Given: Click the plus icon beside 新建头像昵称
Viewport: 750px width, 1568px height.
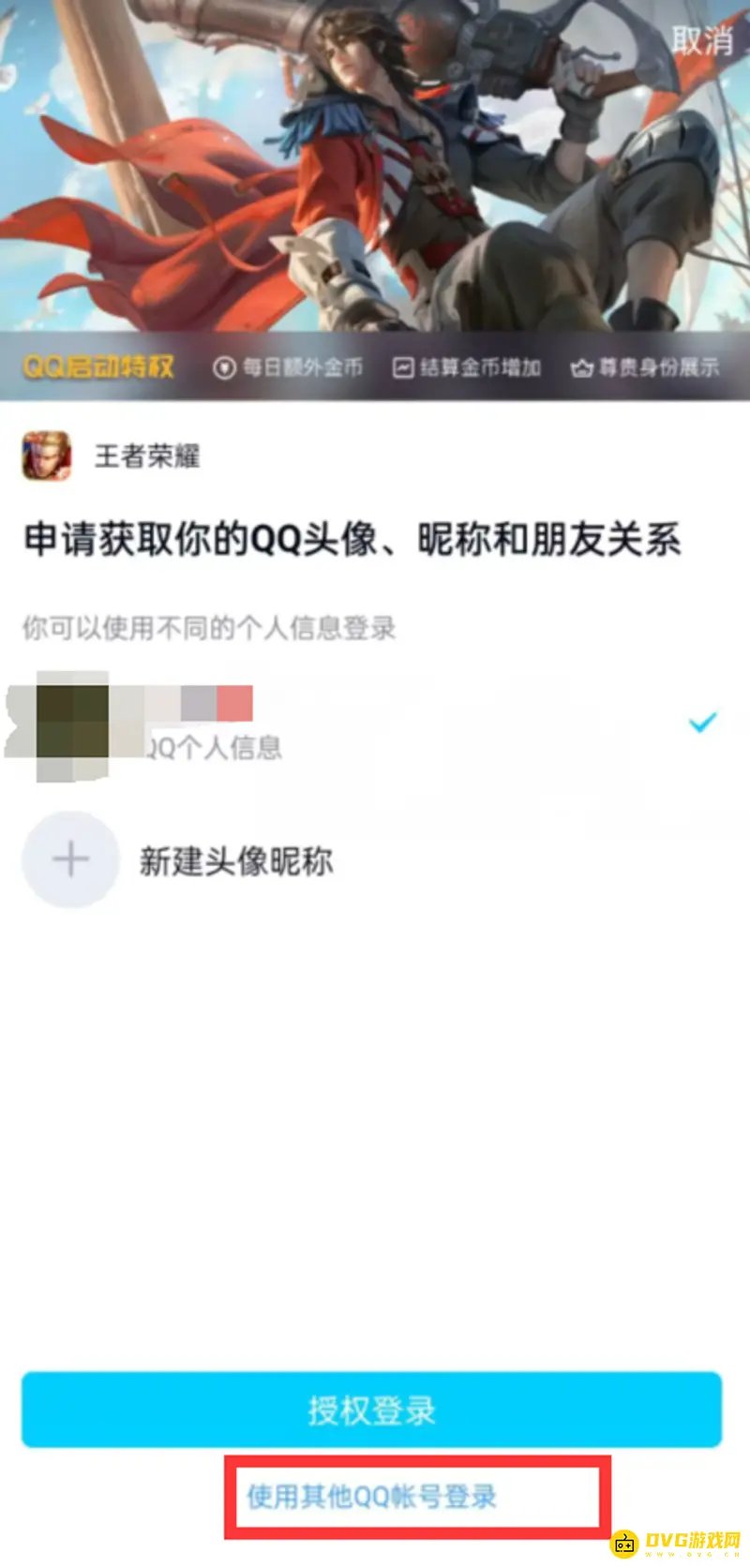Looking at the screenshot, I should pyautogui.click(x=69, y=859).
